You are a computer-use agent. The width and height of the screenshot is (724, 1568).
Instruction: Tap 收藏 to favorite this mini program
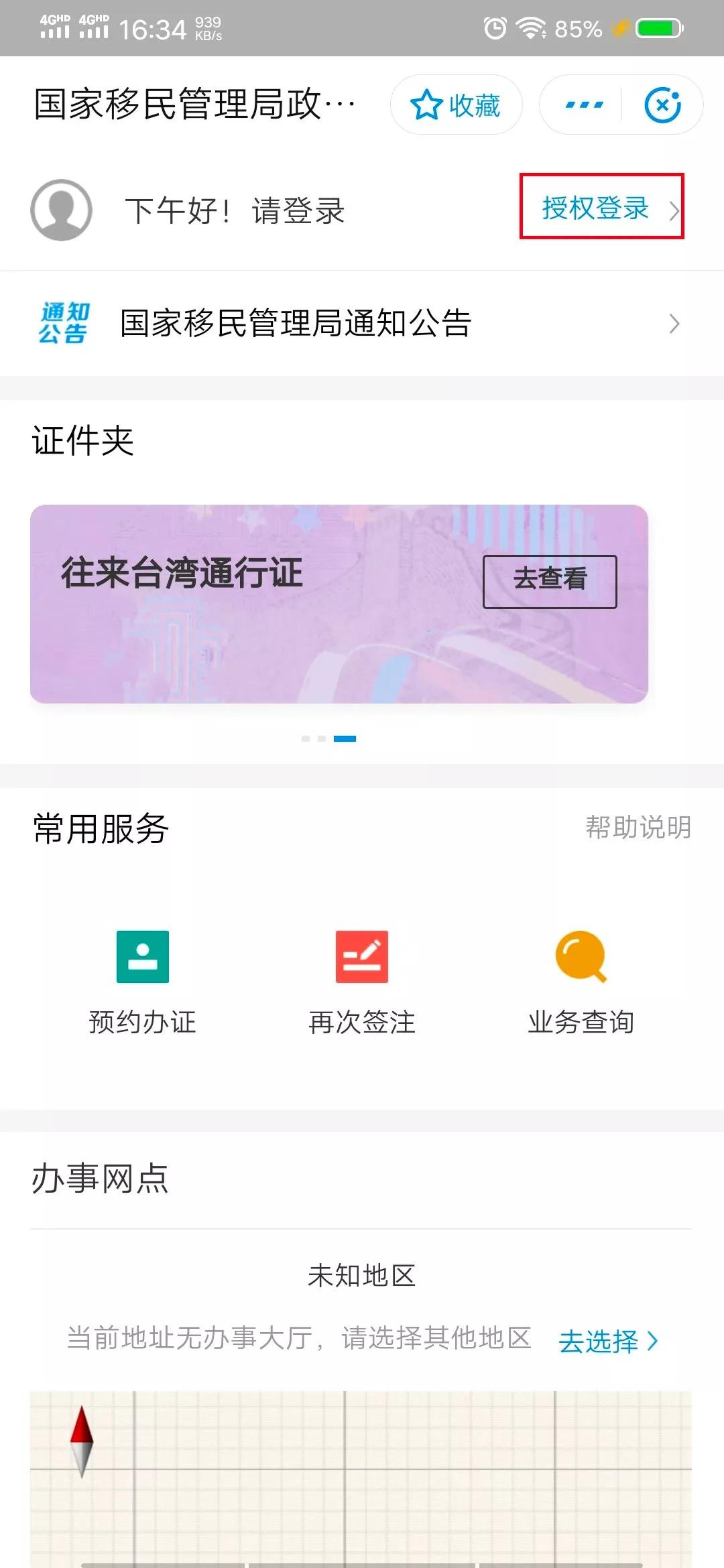click(456, 105)
